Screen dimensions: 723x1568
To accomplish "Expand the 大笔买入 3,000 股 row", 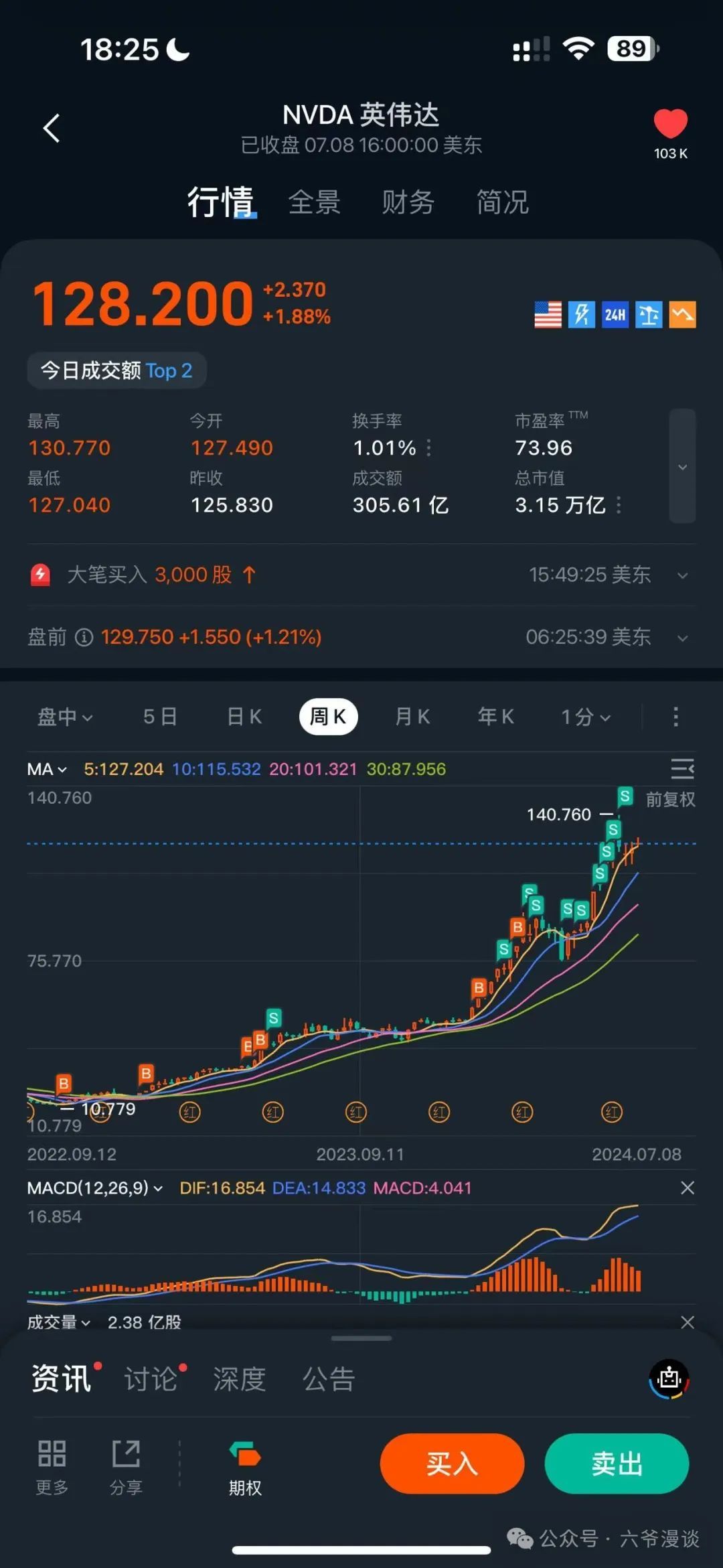I will point(682,575).
